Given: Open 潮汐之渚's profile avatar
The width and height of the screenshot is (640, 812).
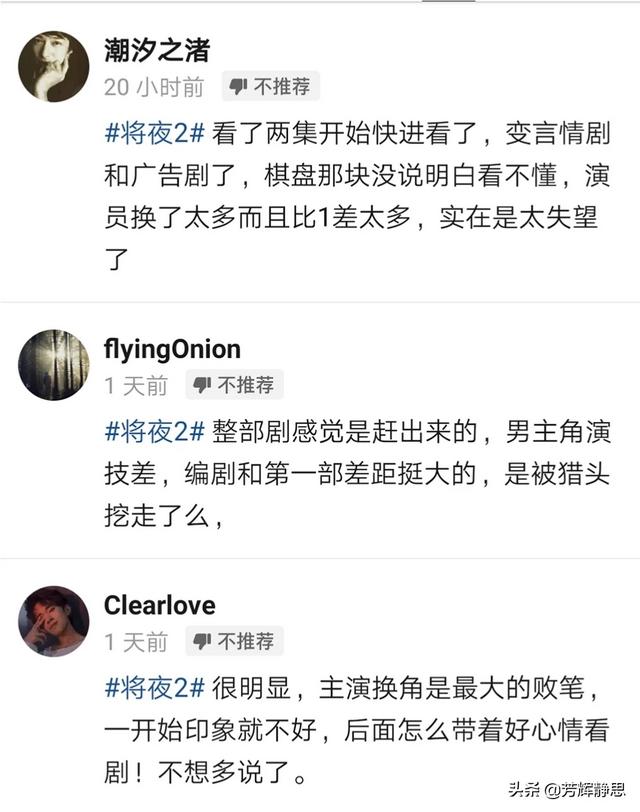Looking at the screenshot, I should coord(54,66).
